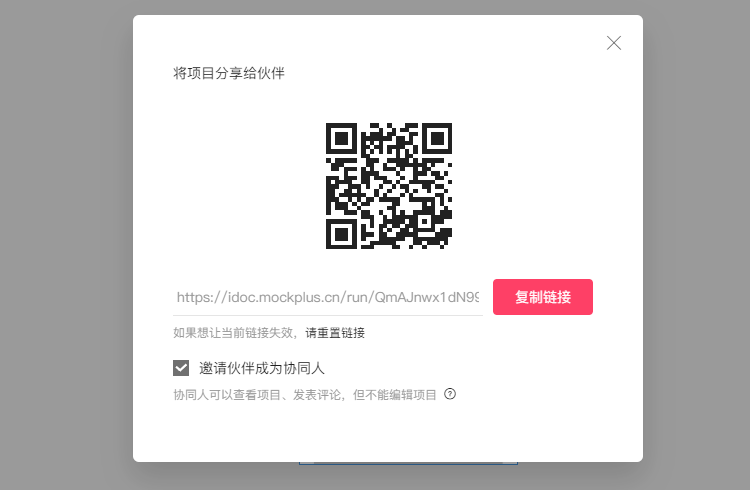The height and width of the screenshot is (490, 750).
Task: Close the share project dialog
Action: click(x=614, y=43)
